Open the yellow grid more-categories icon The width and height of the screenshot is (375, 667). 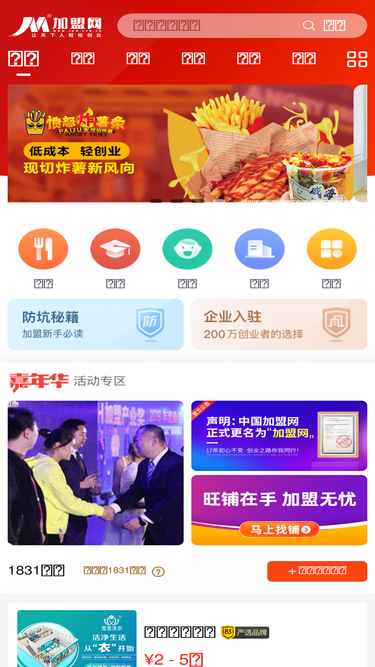[332, 249]
